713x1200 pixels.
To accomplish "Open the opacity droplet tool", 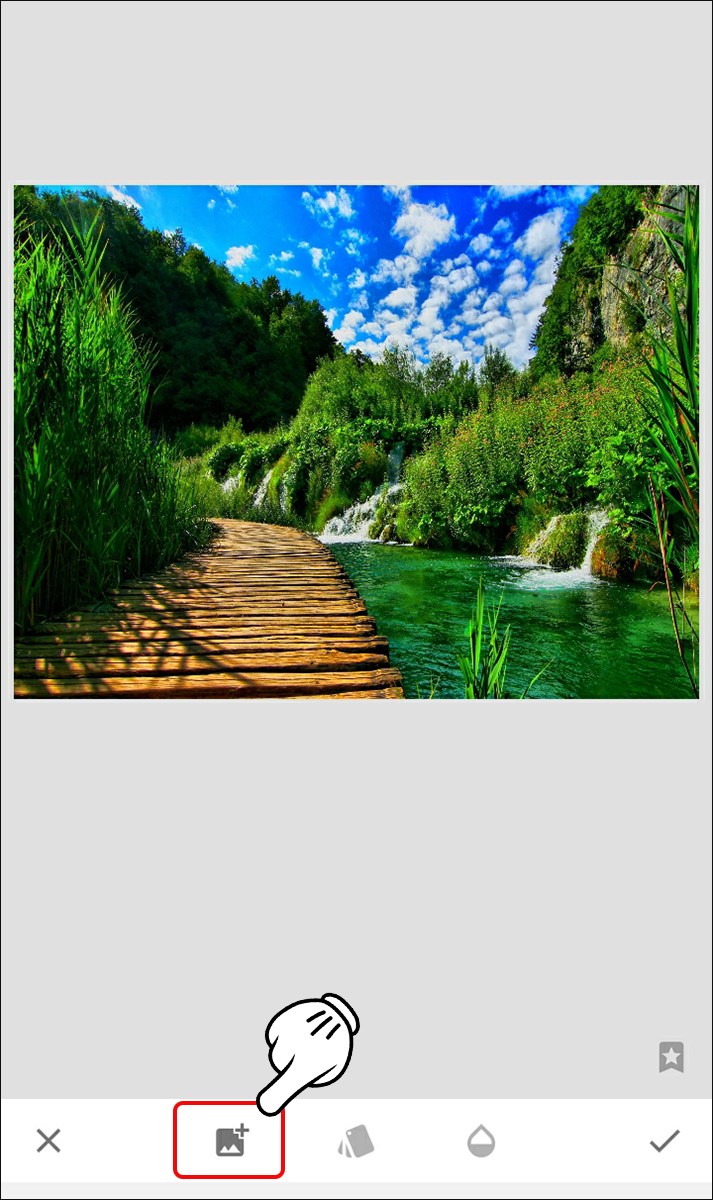I will (x=481, y=1141).
